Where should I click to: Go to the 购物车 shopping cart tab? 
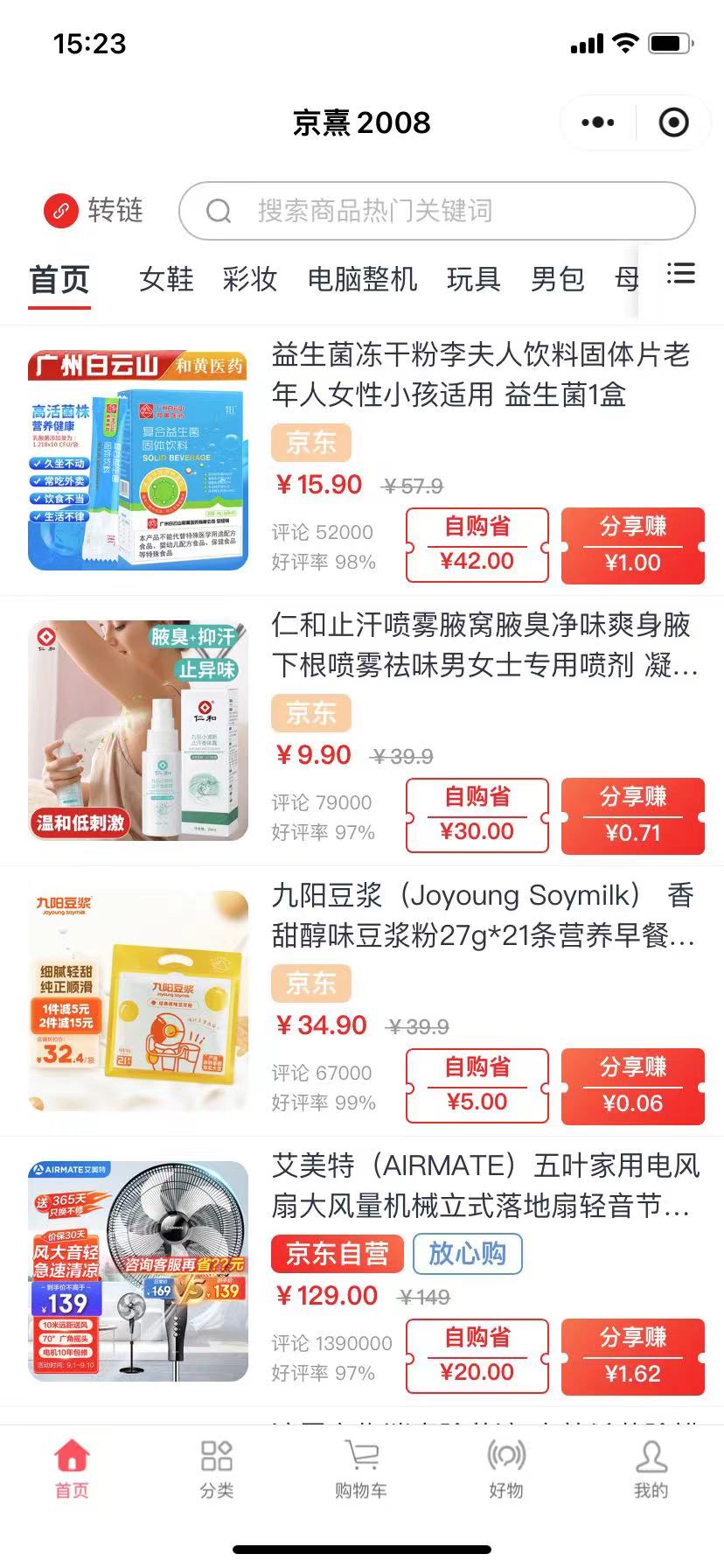click(361, 1470)
